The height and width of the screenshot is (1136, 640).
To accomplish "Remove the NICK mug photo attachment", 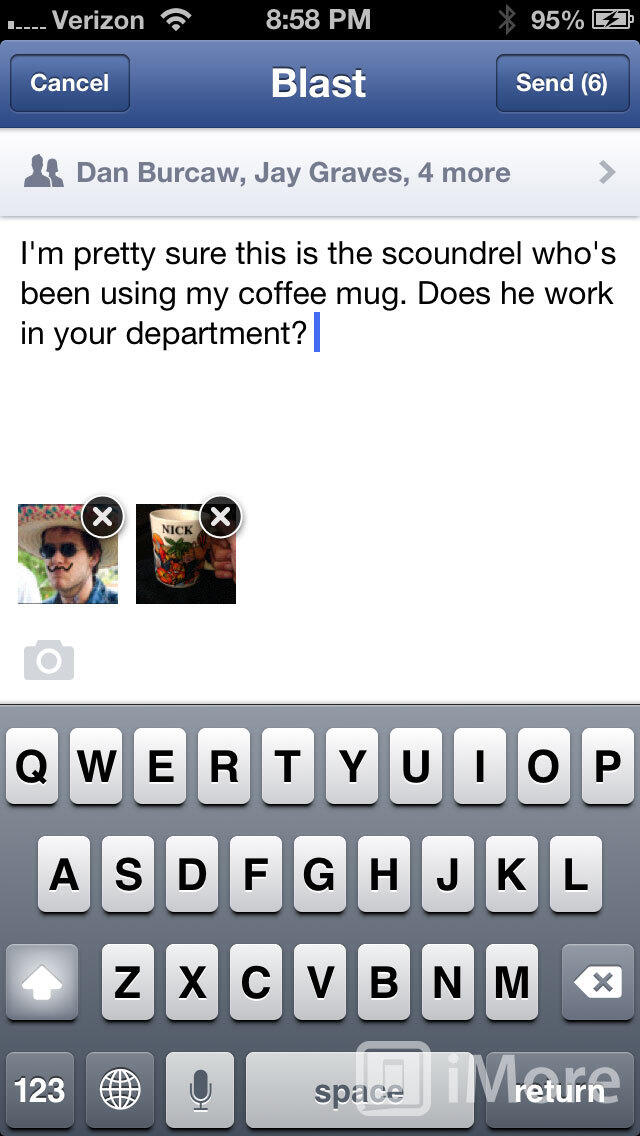I will [220, 517].
